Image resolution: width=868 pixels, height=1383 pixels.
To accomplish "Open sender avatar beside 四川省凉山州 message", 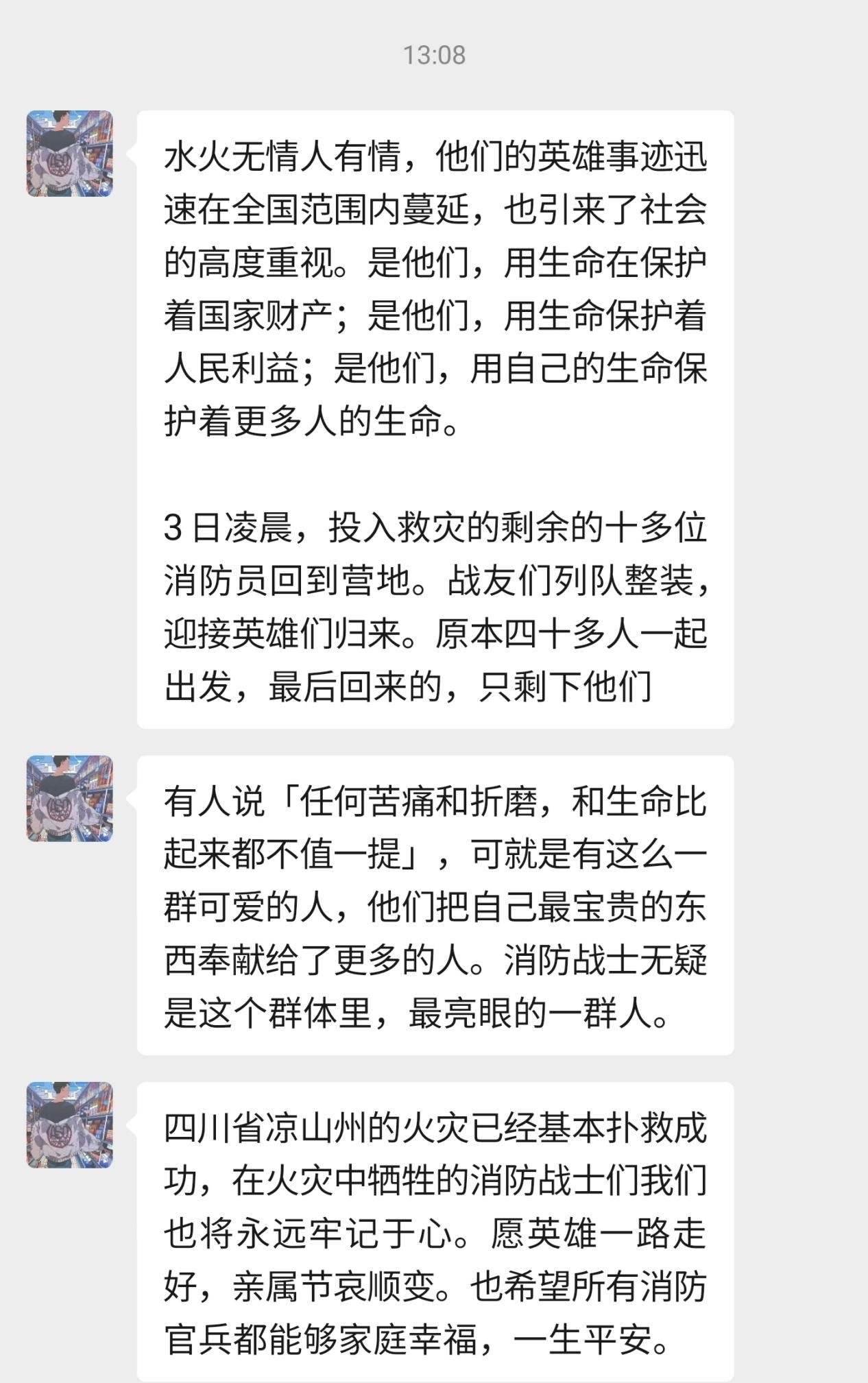I will [69, 1125].
